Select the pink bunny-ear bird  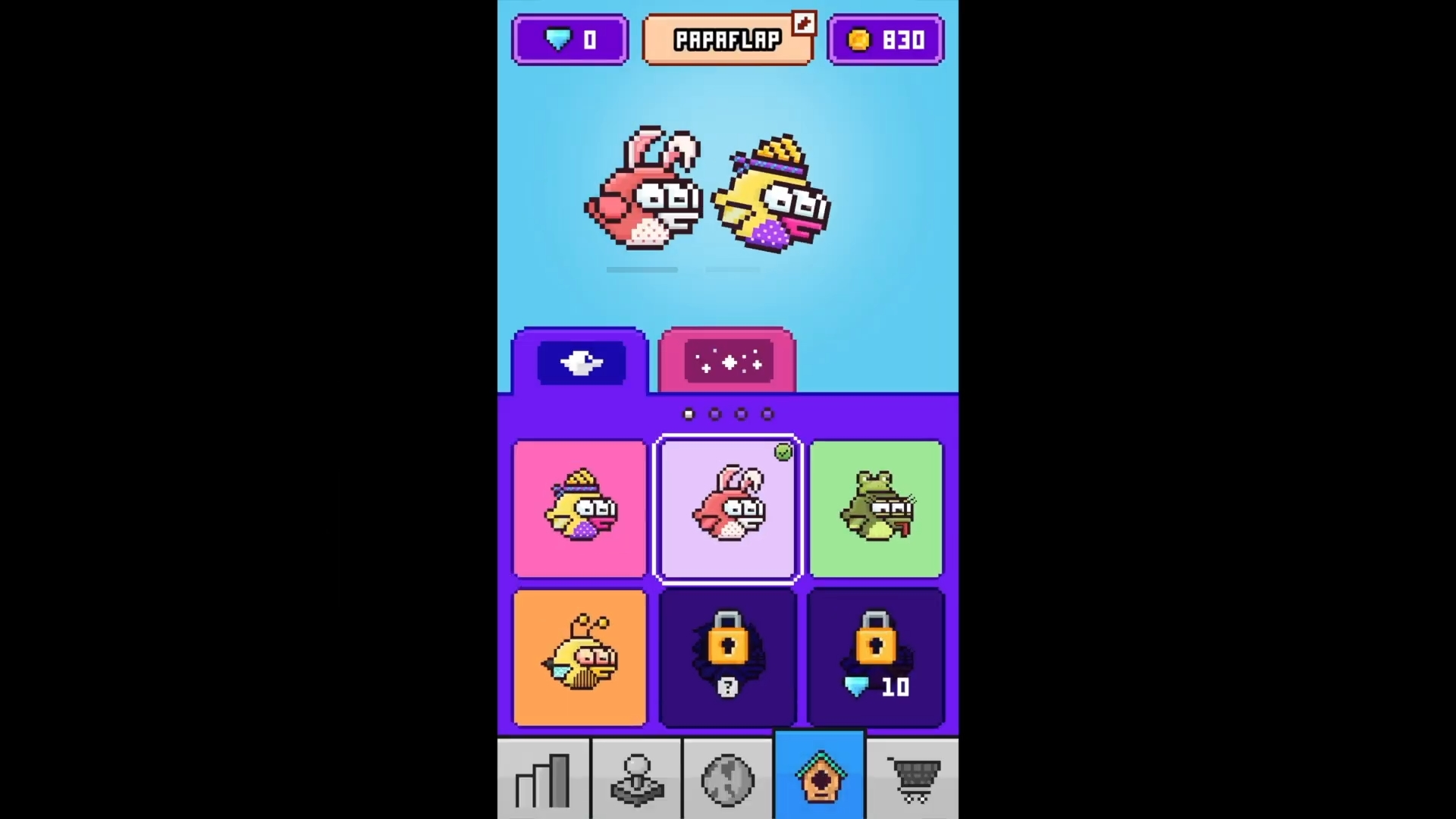pos(728,509)
